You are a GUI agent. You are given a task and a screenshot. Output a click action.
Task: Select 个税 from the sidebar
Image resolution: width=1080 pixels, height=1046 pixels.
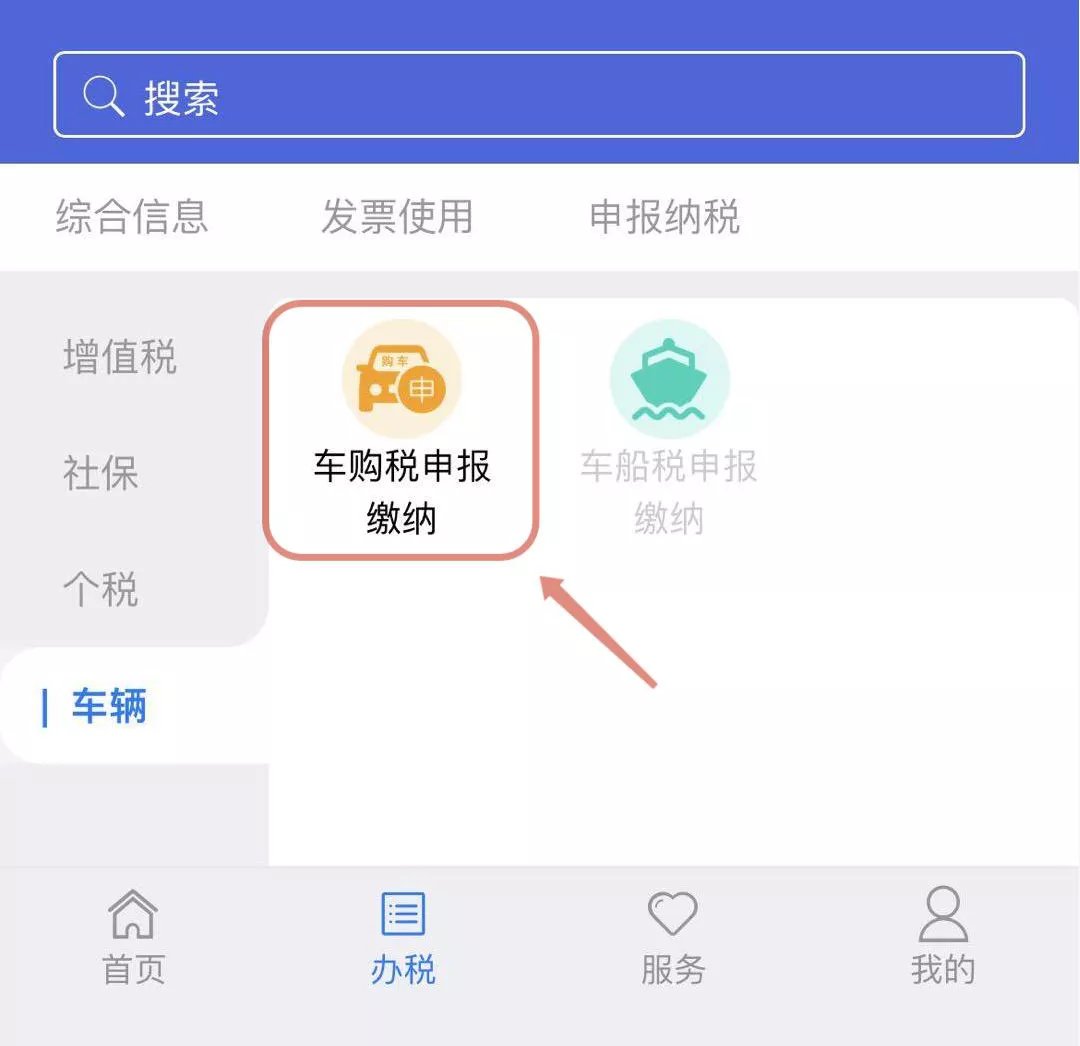pos(100,589)
